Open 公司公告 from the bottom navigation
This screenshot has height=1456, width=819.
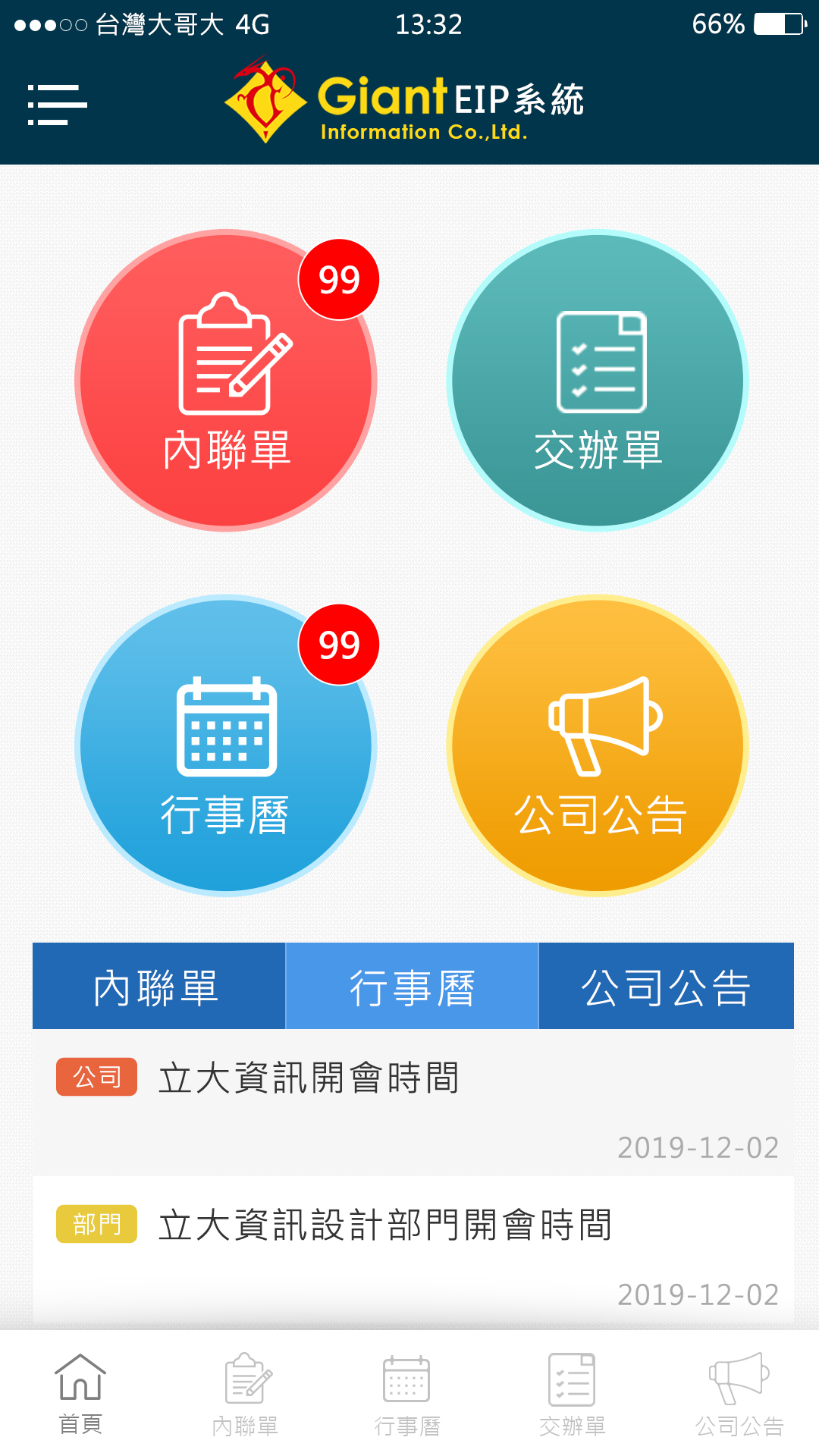(739, 1394)
